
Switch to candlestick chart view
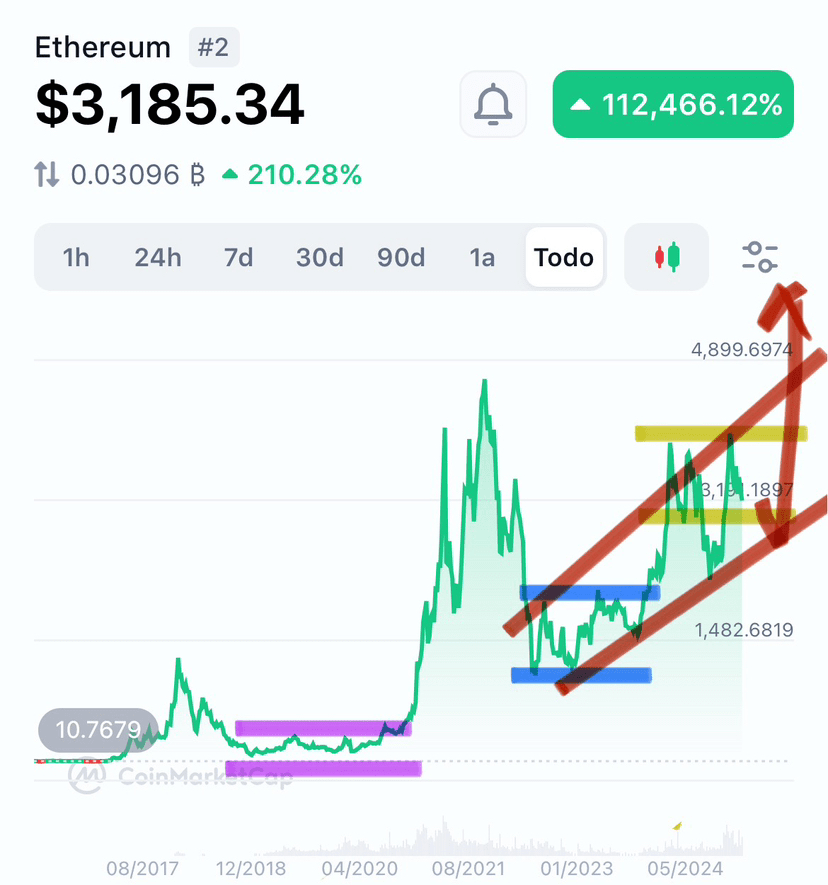pyautogui.click(x=666, y=257)
